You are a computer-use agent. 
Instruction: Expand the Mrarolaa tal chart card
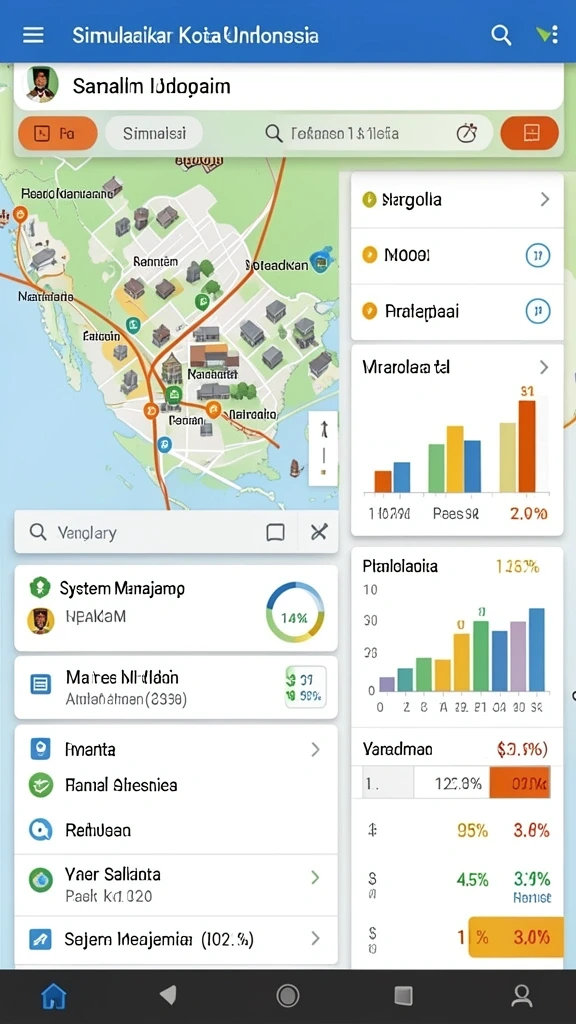(544, 367)
